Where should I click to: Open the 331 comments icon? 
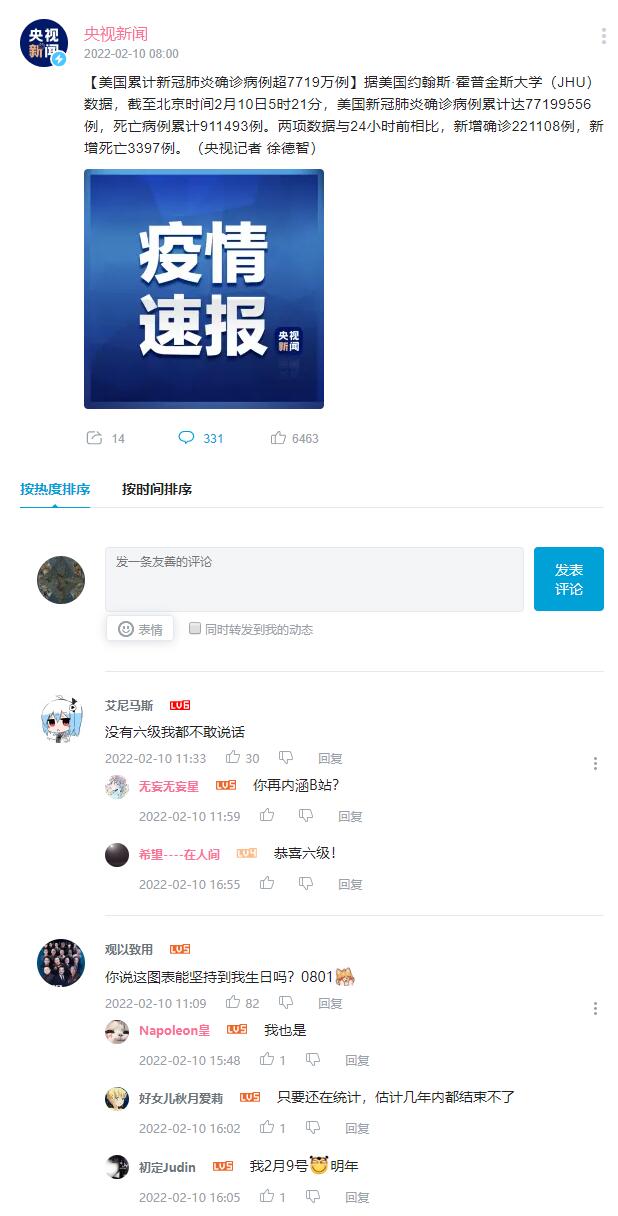tap(187, 438)
